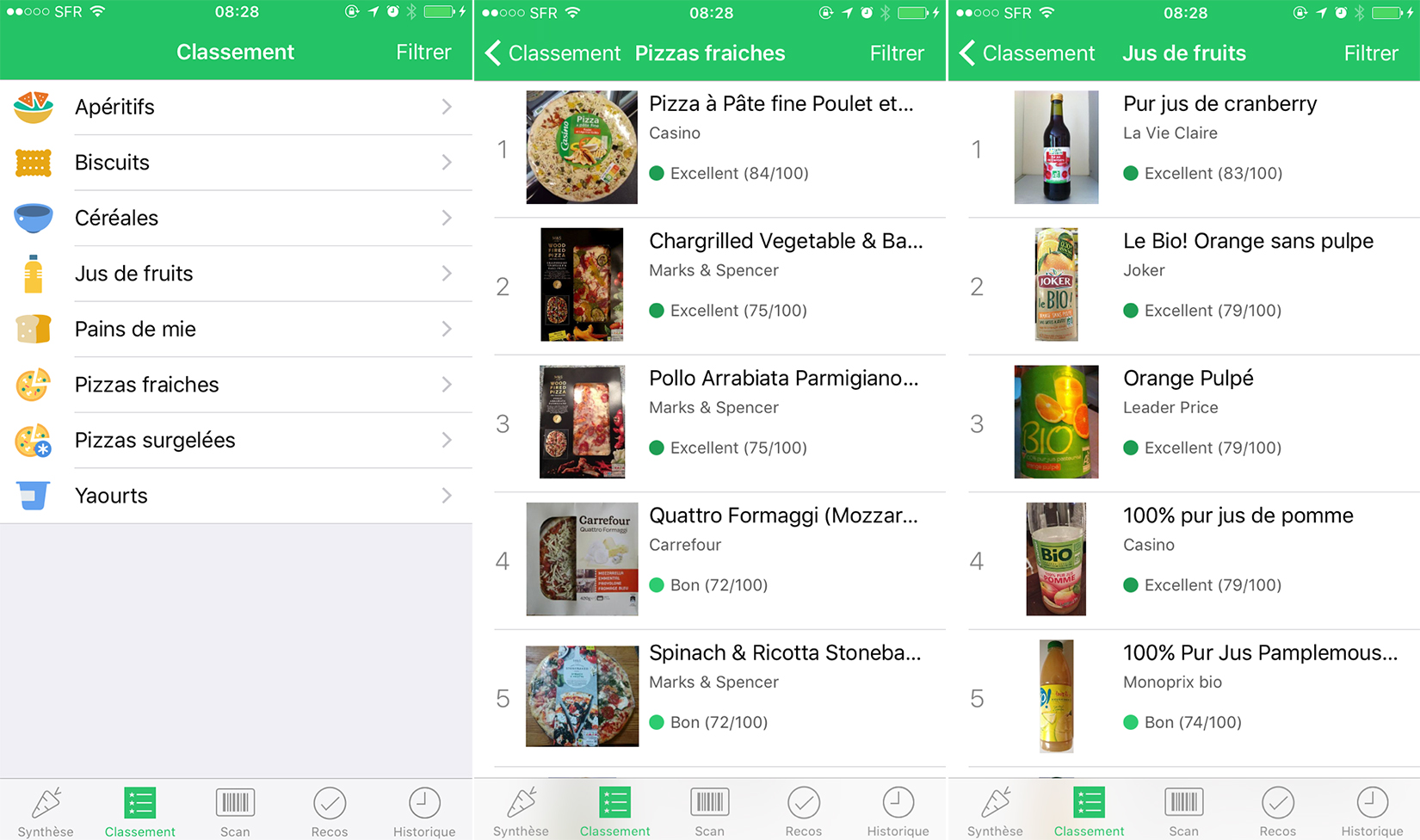
Task: View Carrefour Quattro Formaggi pizza
Action: (x=719, y=559)
